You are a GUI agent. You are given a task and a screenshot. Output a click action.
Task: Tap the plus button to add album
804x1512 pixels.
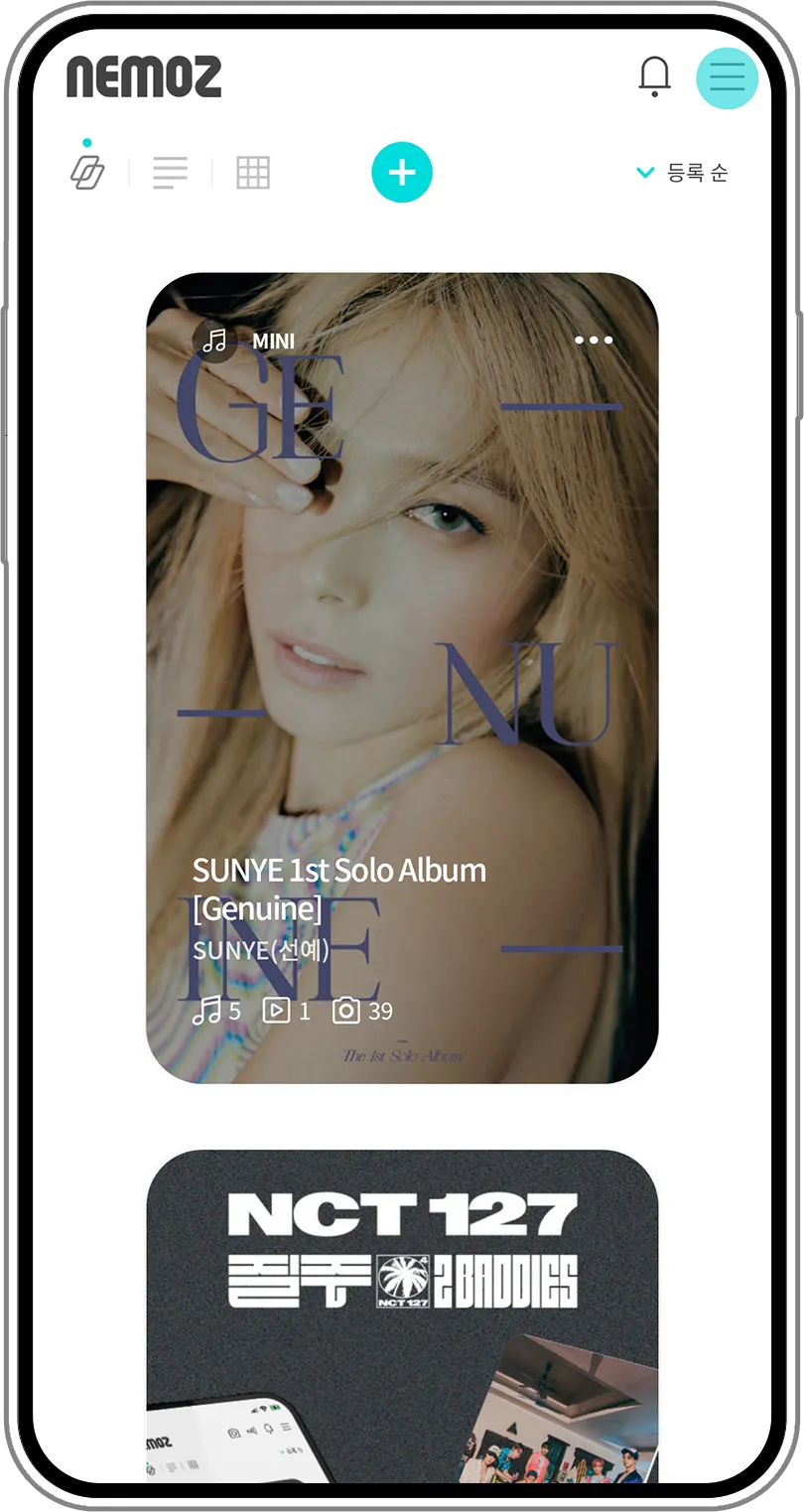coord(401,173)
